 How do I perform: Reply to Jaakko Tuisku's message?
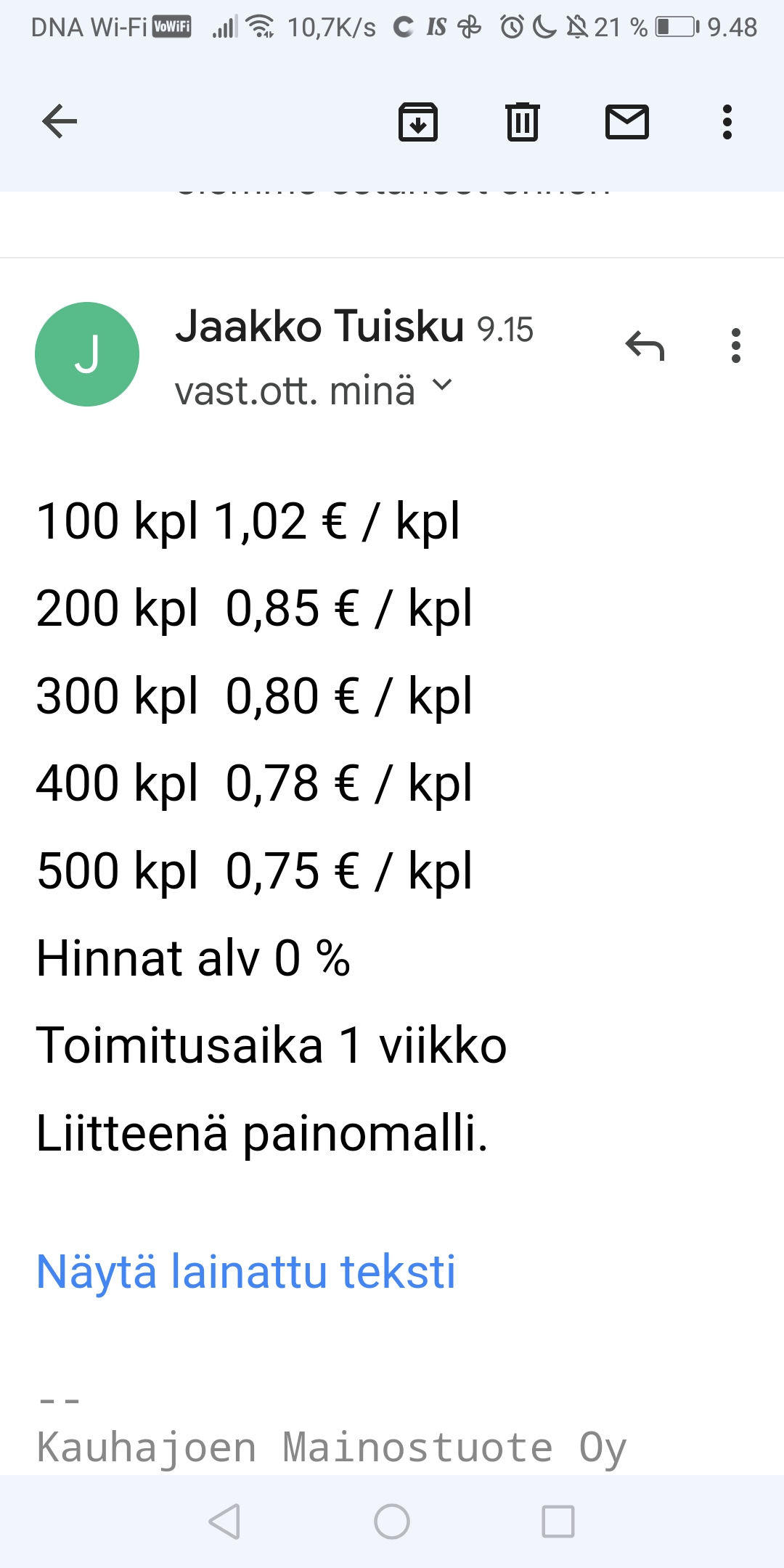tap(645, 346)
